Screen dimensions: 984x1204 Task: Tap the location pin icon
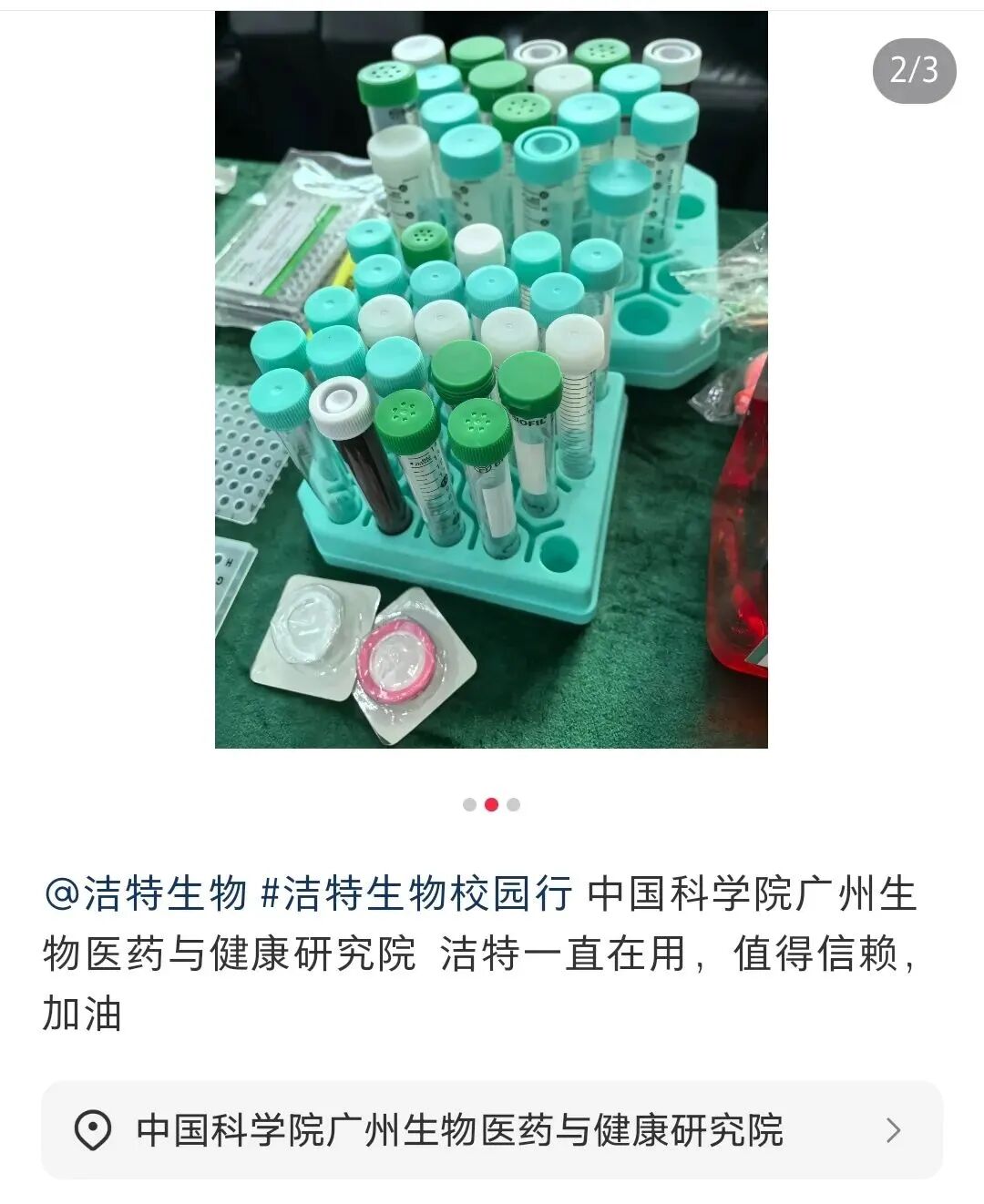(x=91, y=1127)
